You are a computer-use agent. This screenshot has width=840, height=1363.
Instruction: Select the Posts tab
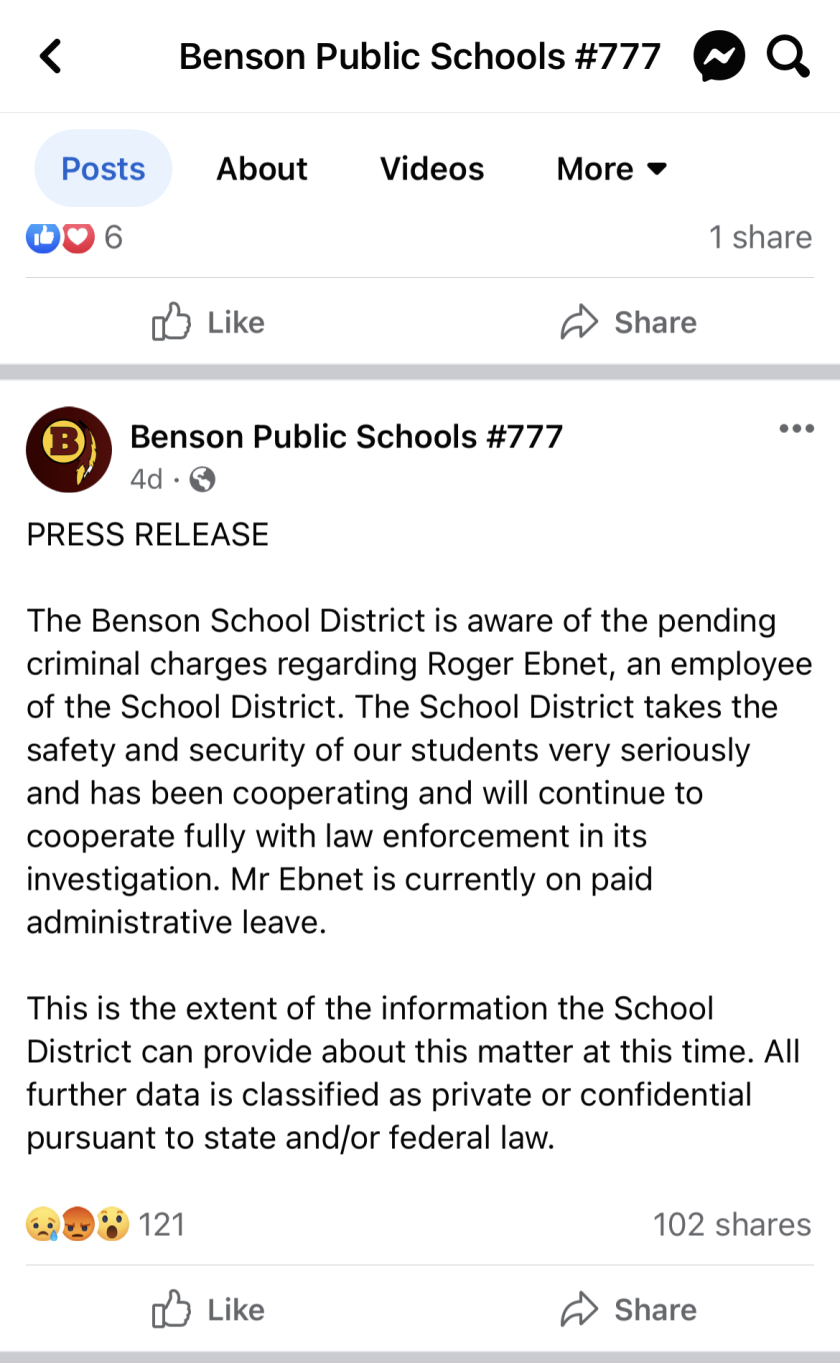[x=103, y=168]
